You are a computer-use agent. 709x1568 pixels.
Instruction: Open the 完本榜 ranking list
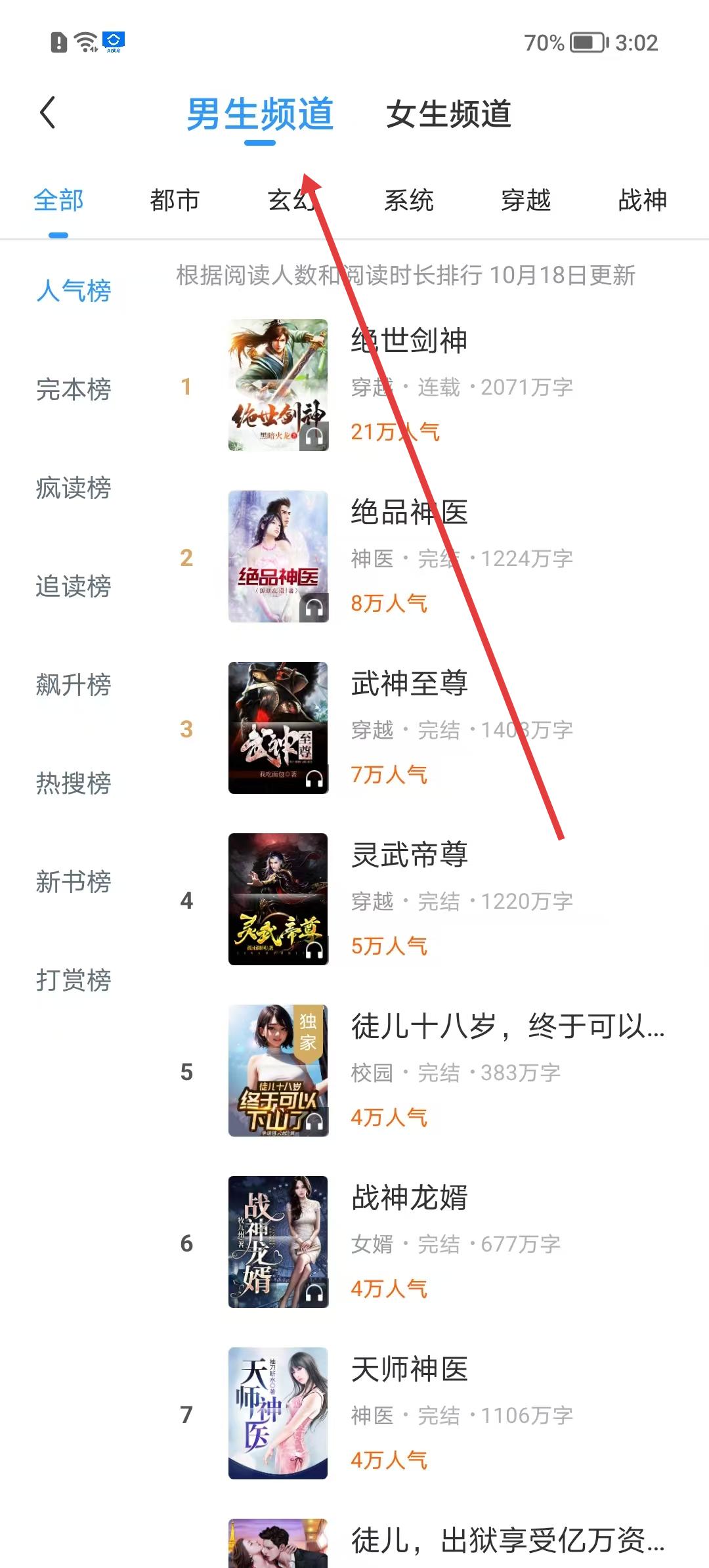click(x=74, y=389)
